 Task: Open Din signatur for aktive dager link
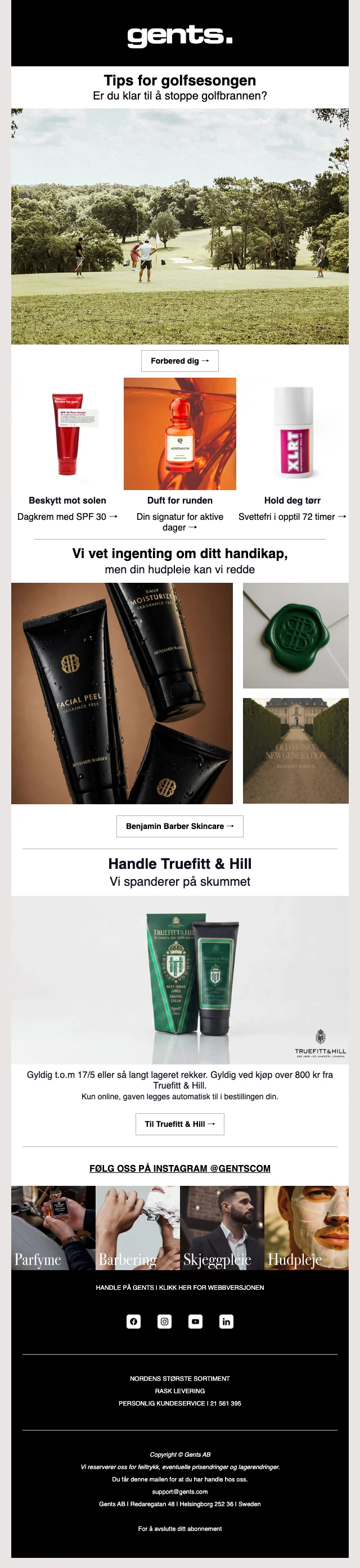[x=179, y=522]
